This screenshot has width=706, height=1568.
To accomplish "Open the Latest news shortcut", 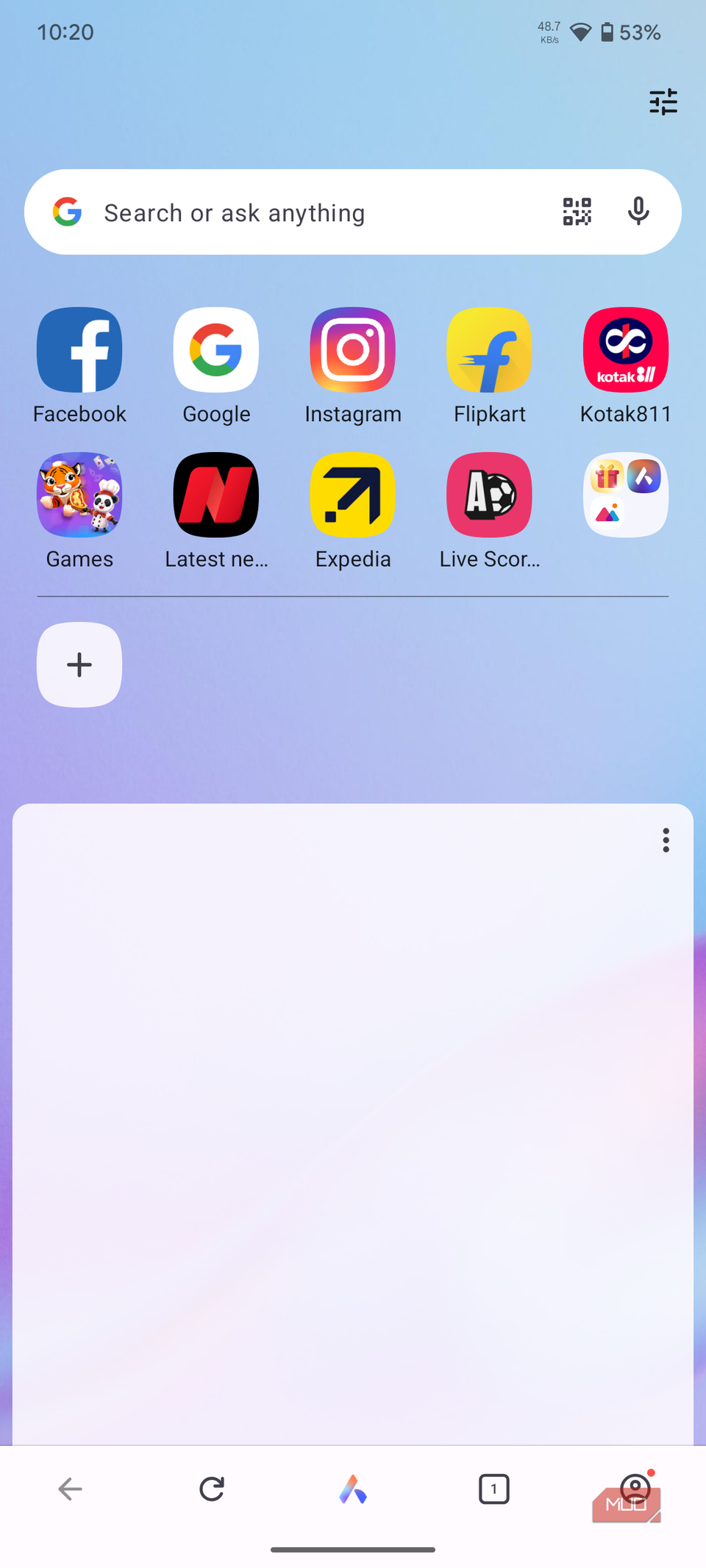I will (216, 495).
